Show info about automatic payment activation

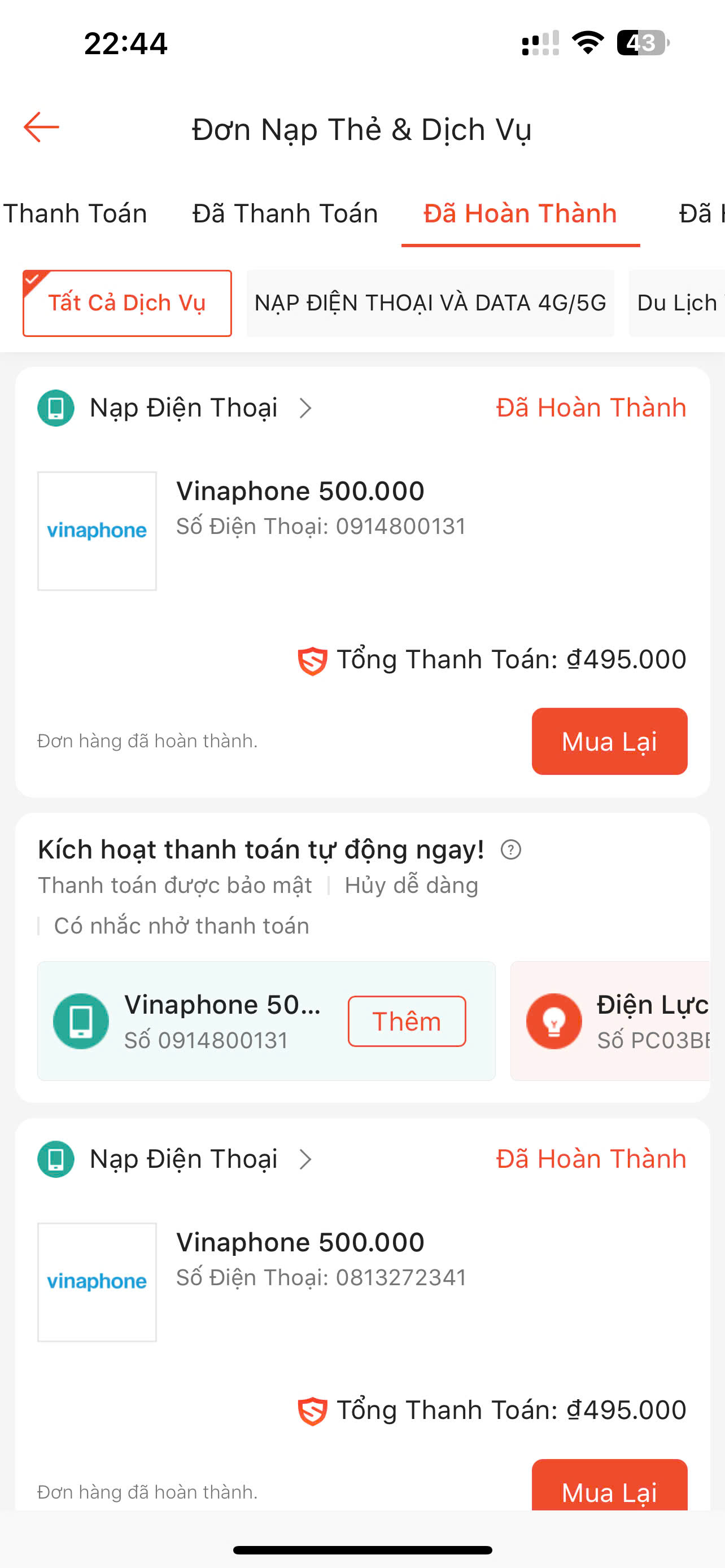[x=511, y=849]
